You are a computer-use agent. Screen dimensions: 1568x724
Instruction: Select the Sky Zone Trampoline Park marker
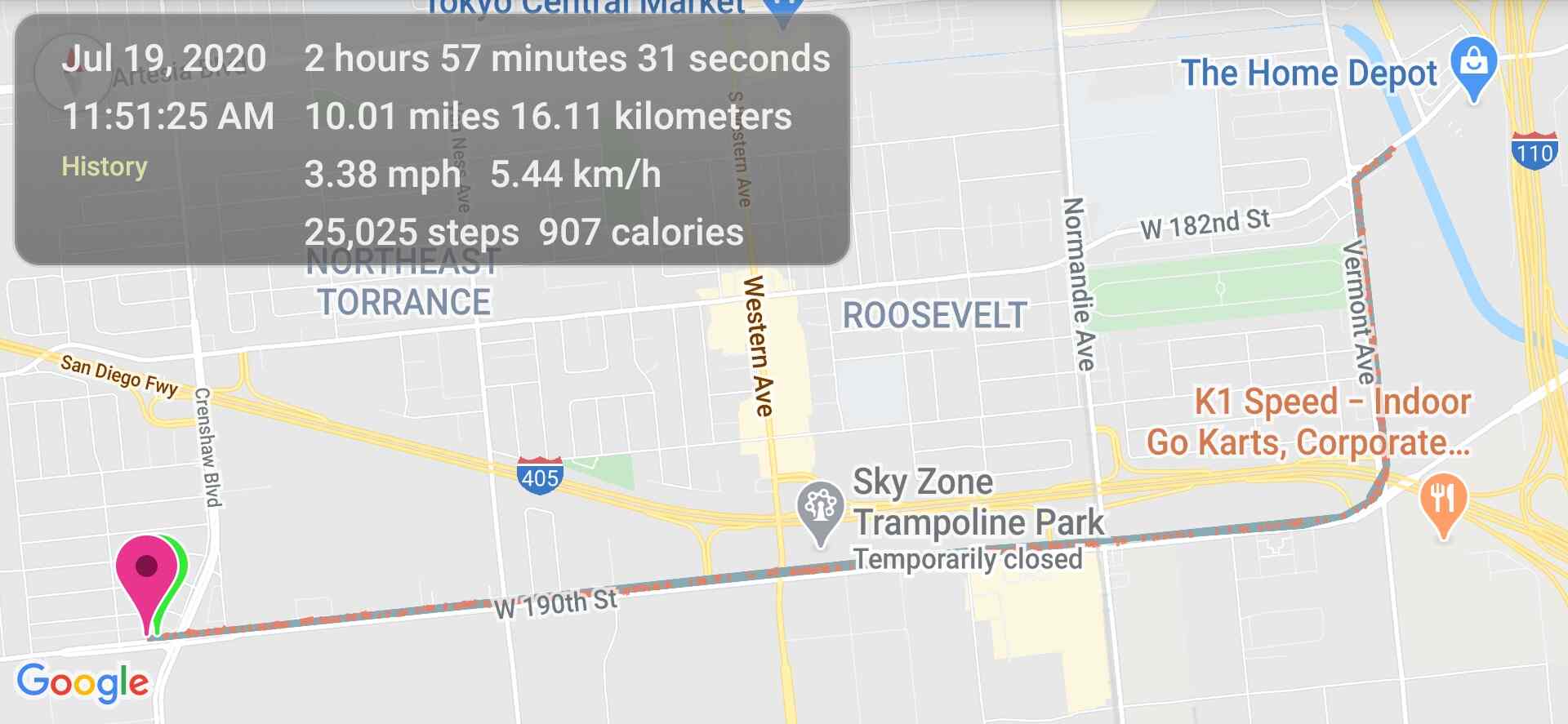pos(820,509)
